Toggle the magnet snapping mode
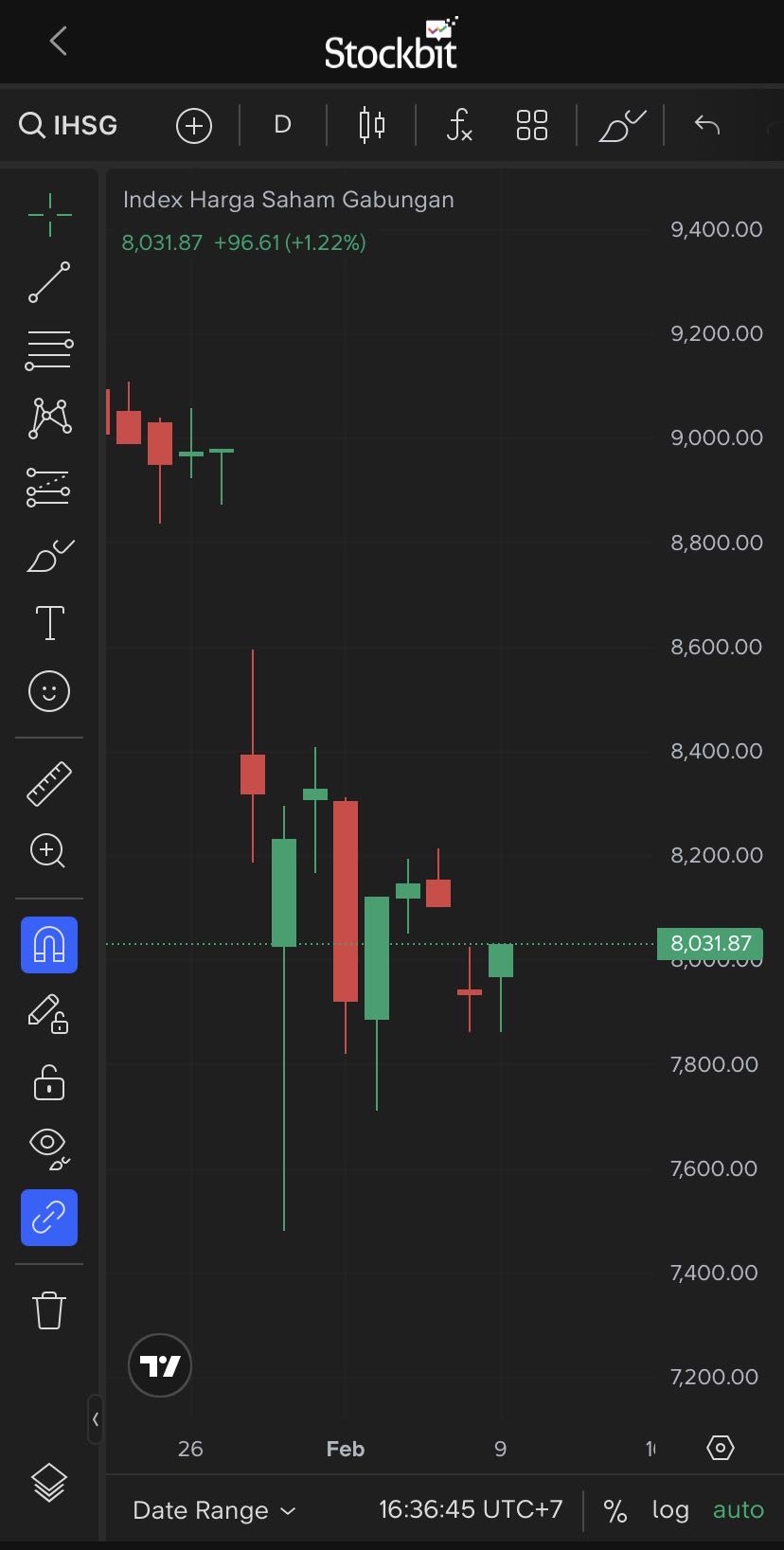This screenshot has width=784, height=1550. tap(49, 945)
